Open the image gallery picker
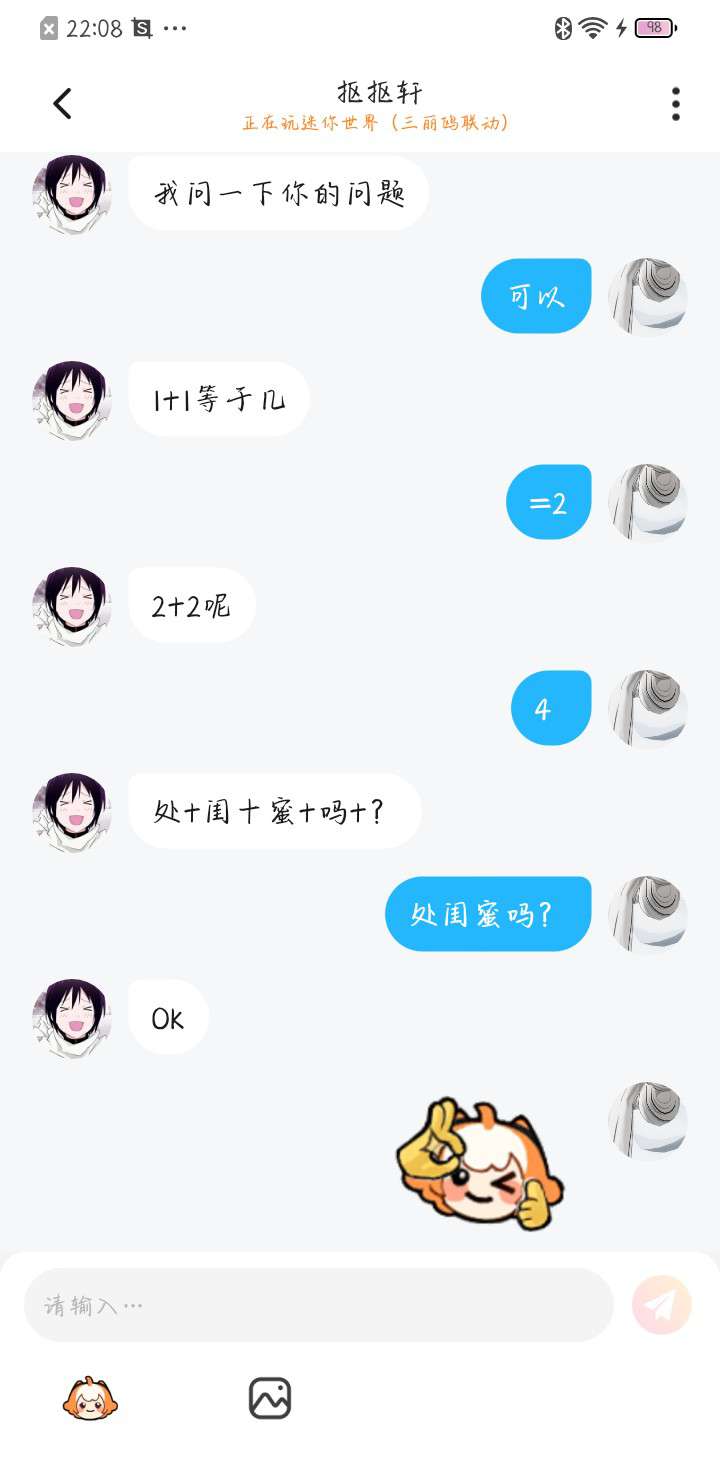The height and width of the screenshot is (1460, 720). (x=270, y=1398)
